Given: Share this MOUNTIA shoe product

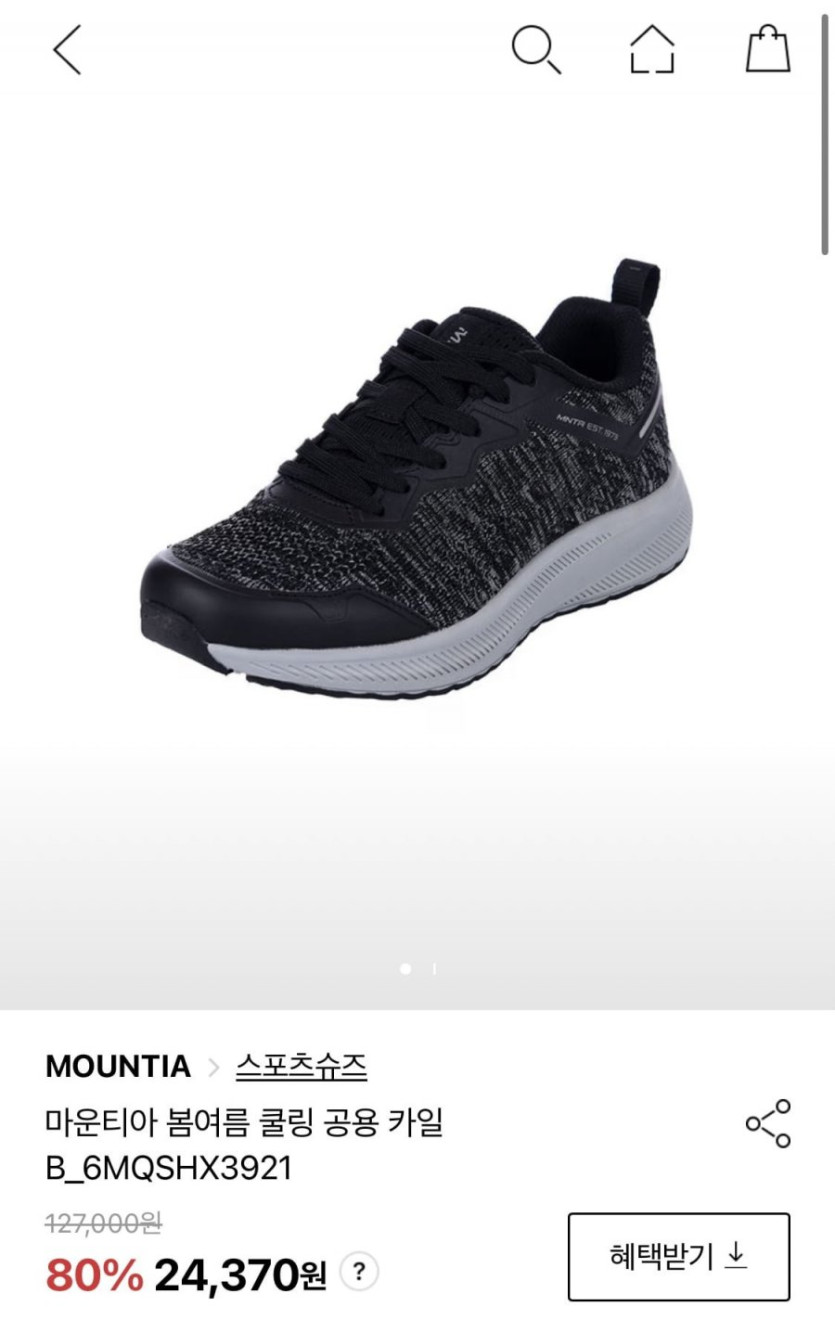Looking at the screenshot, I should pyautogui.click(x=768, y=1123).
